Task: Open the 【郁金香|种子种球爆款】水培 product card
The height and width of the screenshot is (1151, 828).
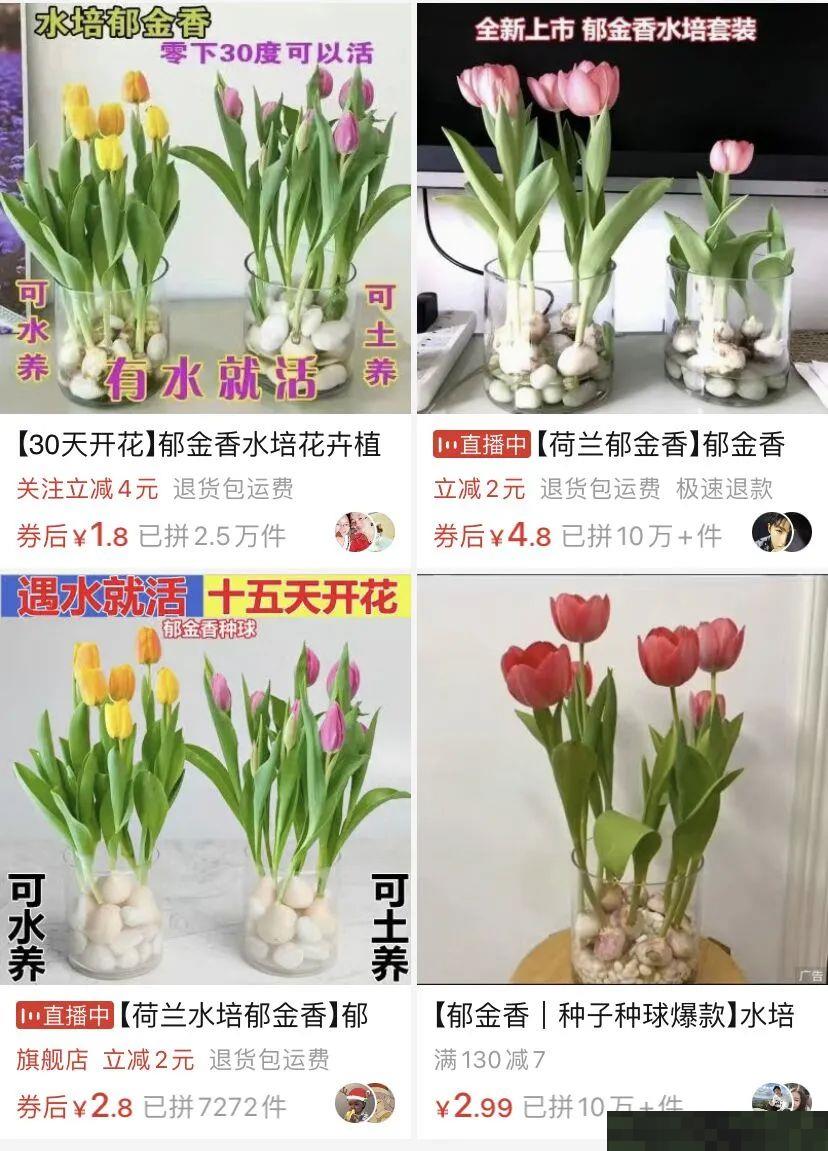Action: point(622,780)
